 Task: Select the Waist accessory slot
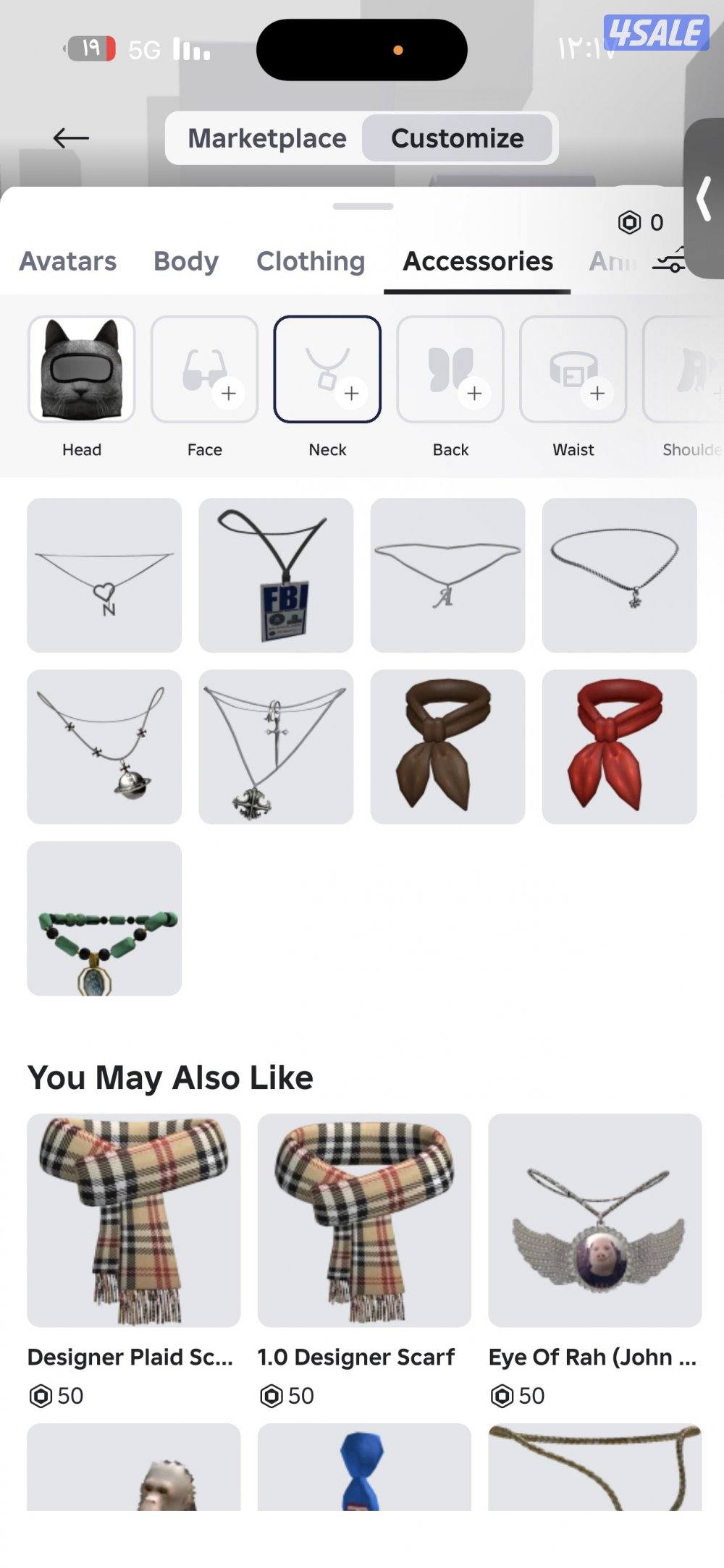(573, 370)
